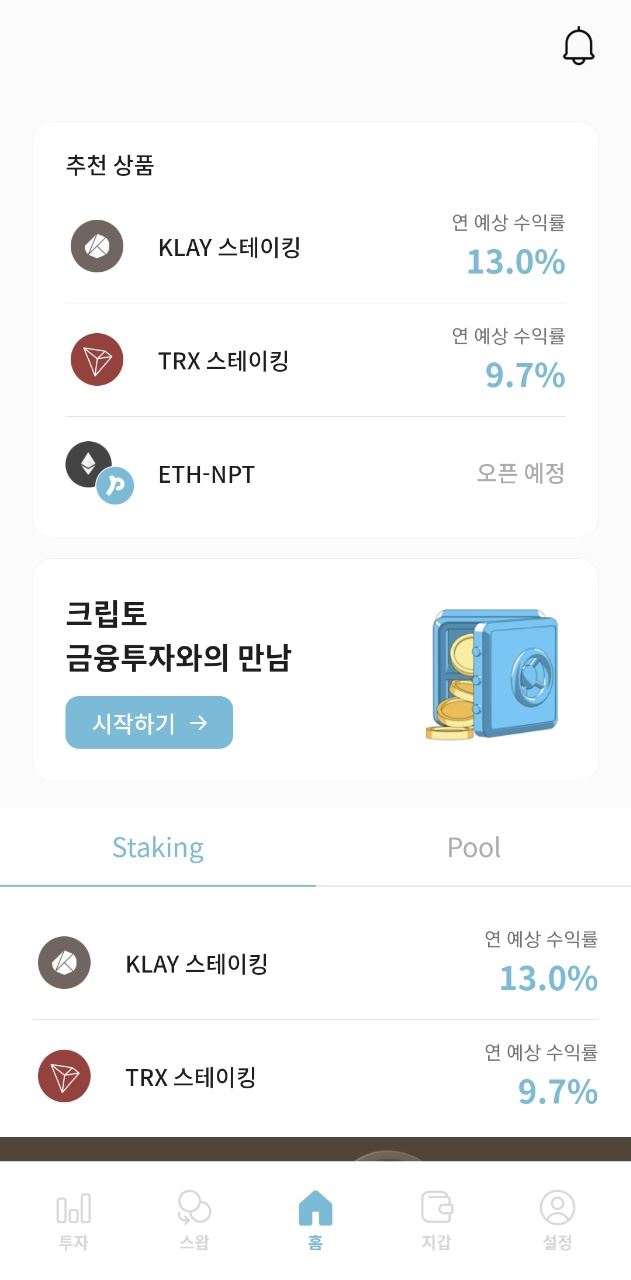Open the 지갑 tab
This screenshot has height=1280, width=631.
pyautogui.click(x=436, y=1221)
